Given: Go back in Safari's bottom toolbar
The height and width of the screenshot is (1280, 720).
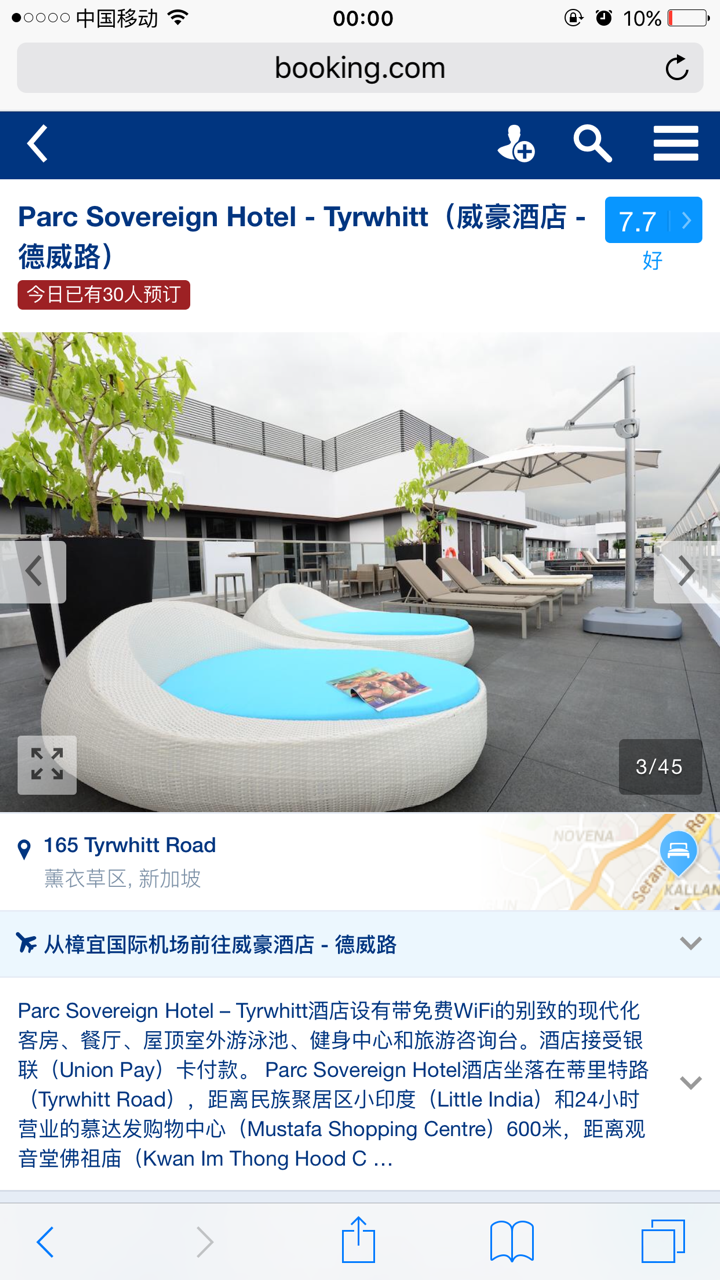Looking at the screenshot, I should click(45, 1242).
